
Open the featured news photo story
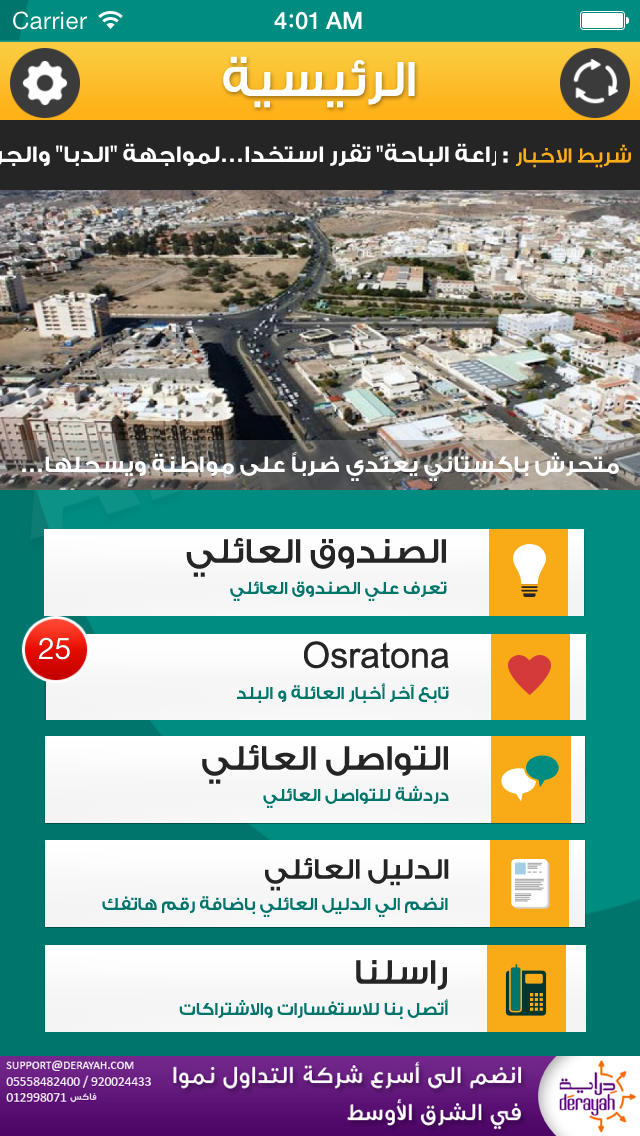[x=320, y=340]
